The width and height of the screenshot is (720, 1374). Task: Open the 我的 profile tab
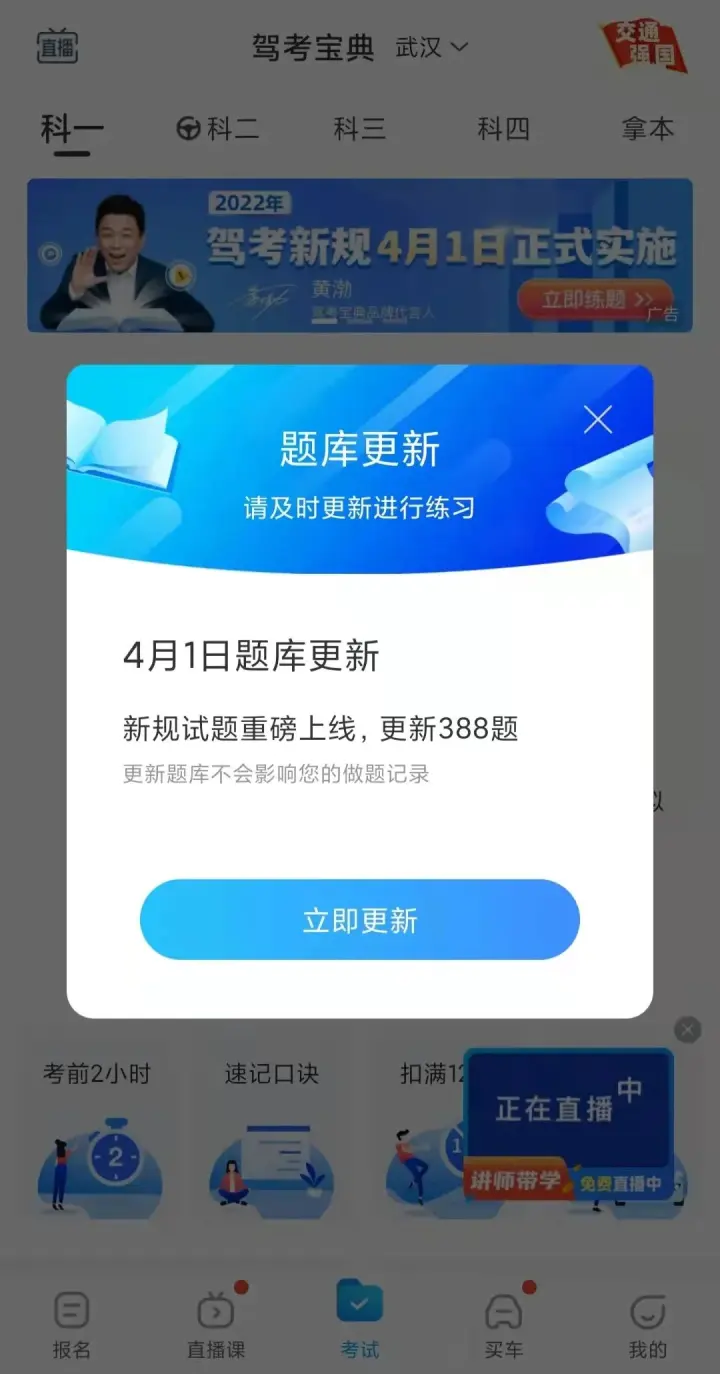(647, 1325)
